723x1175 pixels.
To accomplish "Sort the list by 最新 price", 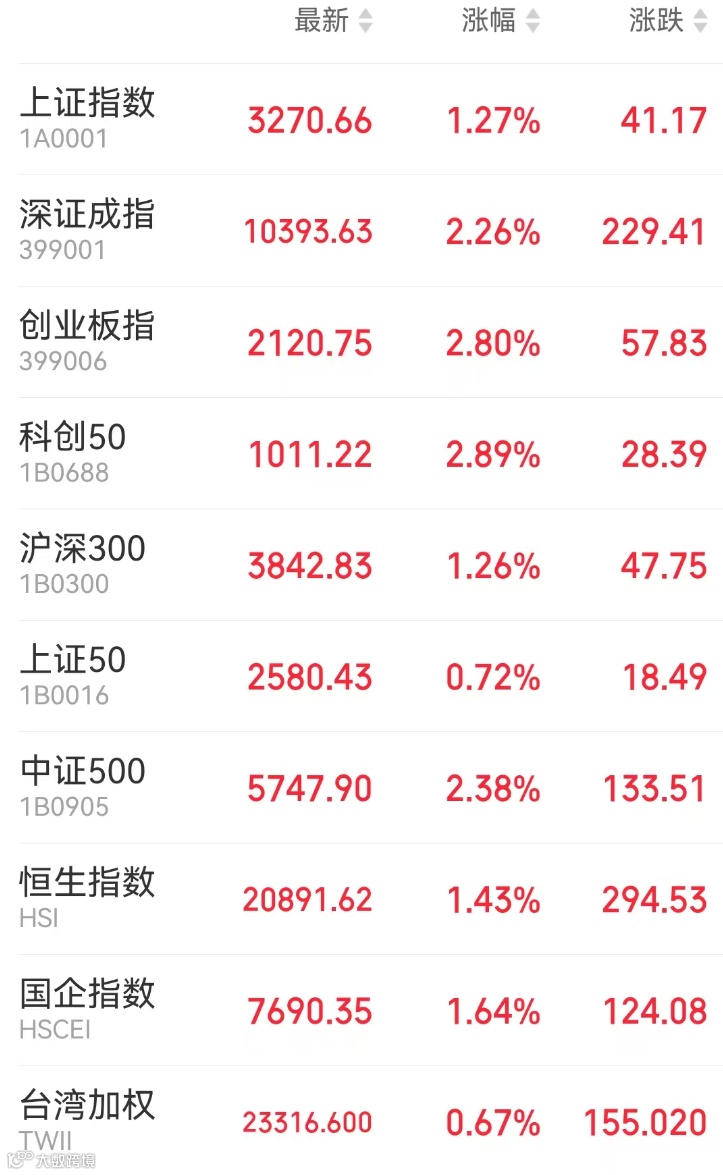I will (x=333, y=20).
